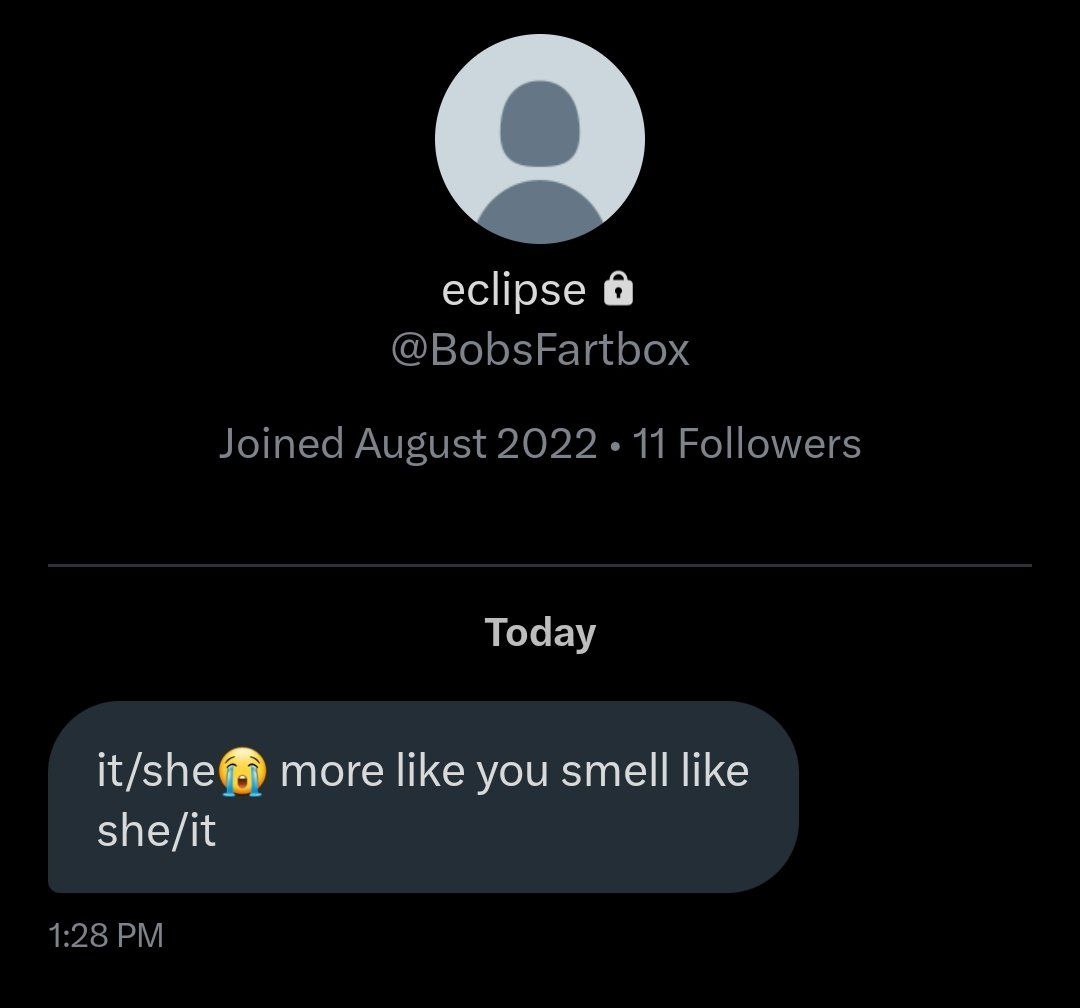The height and width of the screenshot is (1008, 1080).
Task: Open the eclipse profile name
Action: click(514, 289)
